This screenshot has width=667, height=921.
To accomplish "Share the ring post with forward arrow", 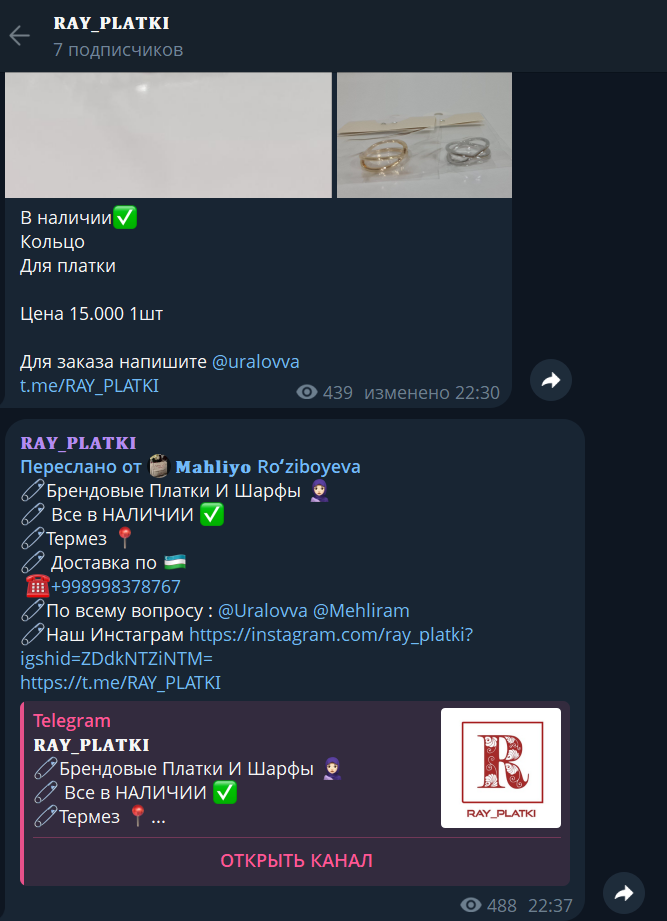I will point(550,380).
